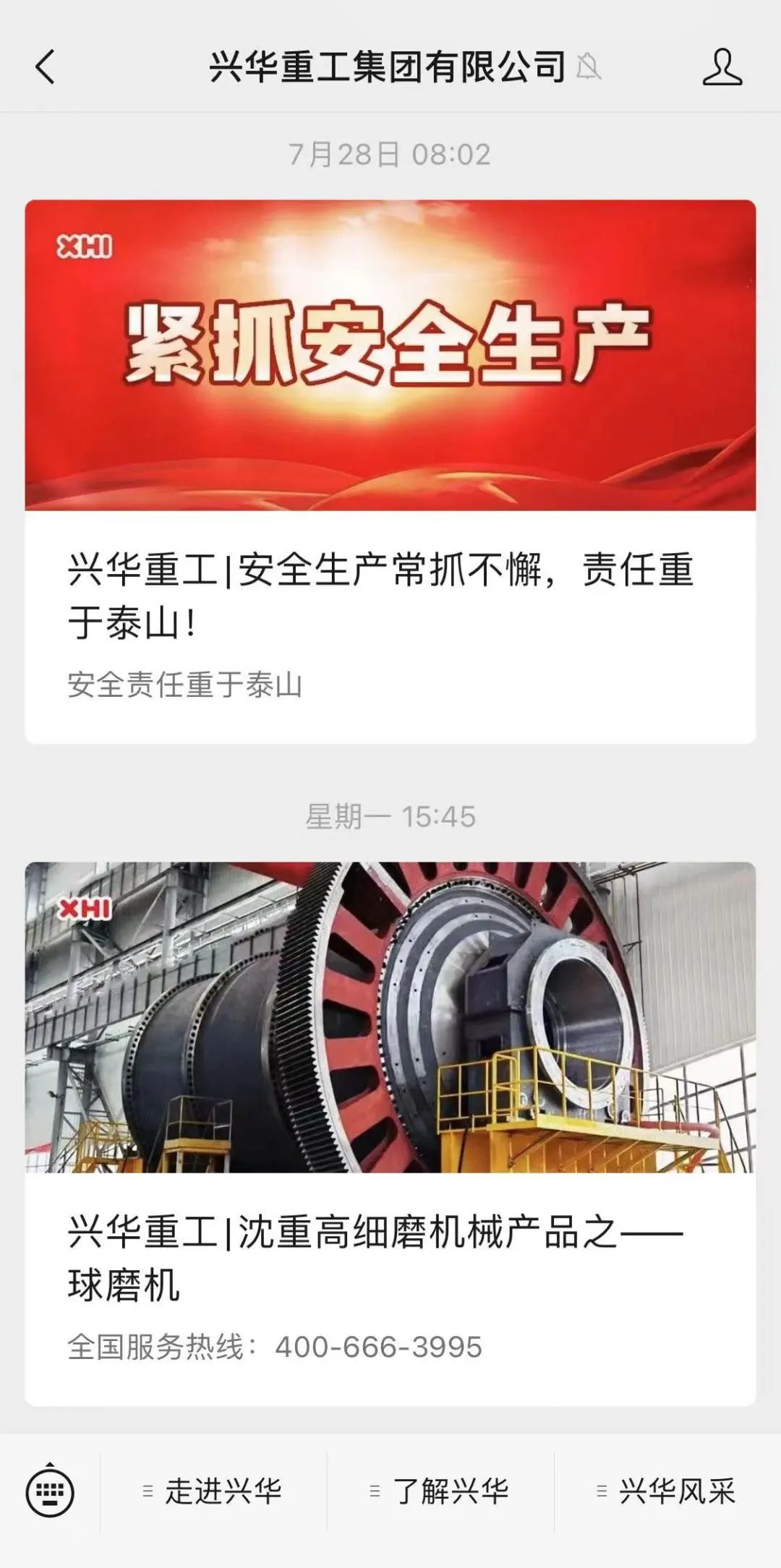This screenshot has height=1568, width=781.
Task: Open the 走进兴华 menu
Action: coord(213,1491)
